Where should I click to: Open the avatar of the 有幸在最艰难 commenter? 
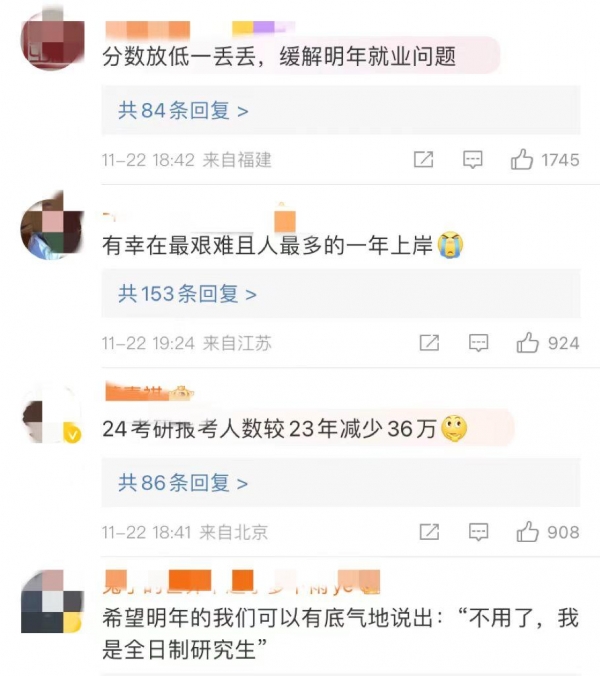point(50,229)
